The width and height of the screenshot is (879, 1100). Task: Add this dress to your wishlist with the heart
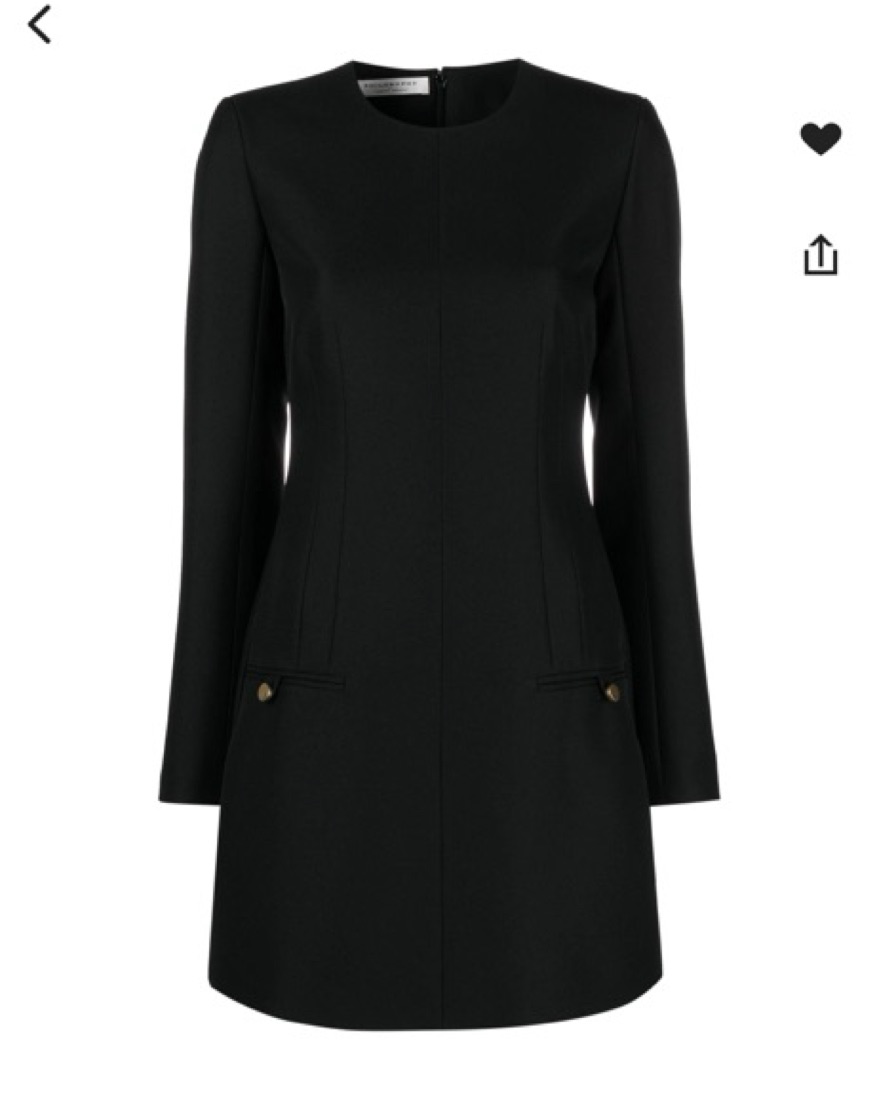(820, 138)
